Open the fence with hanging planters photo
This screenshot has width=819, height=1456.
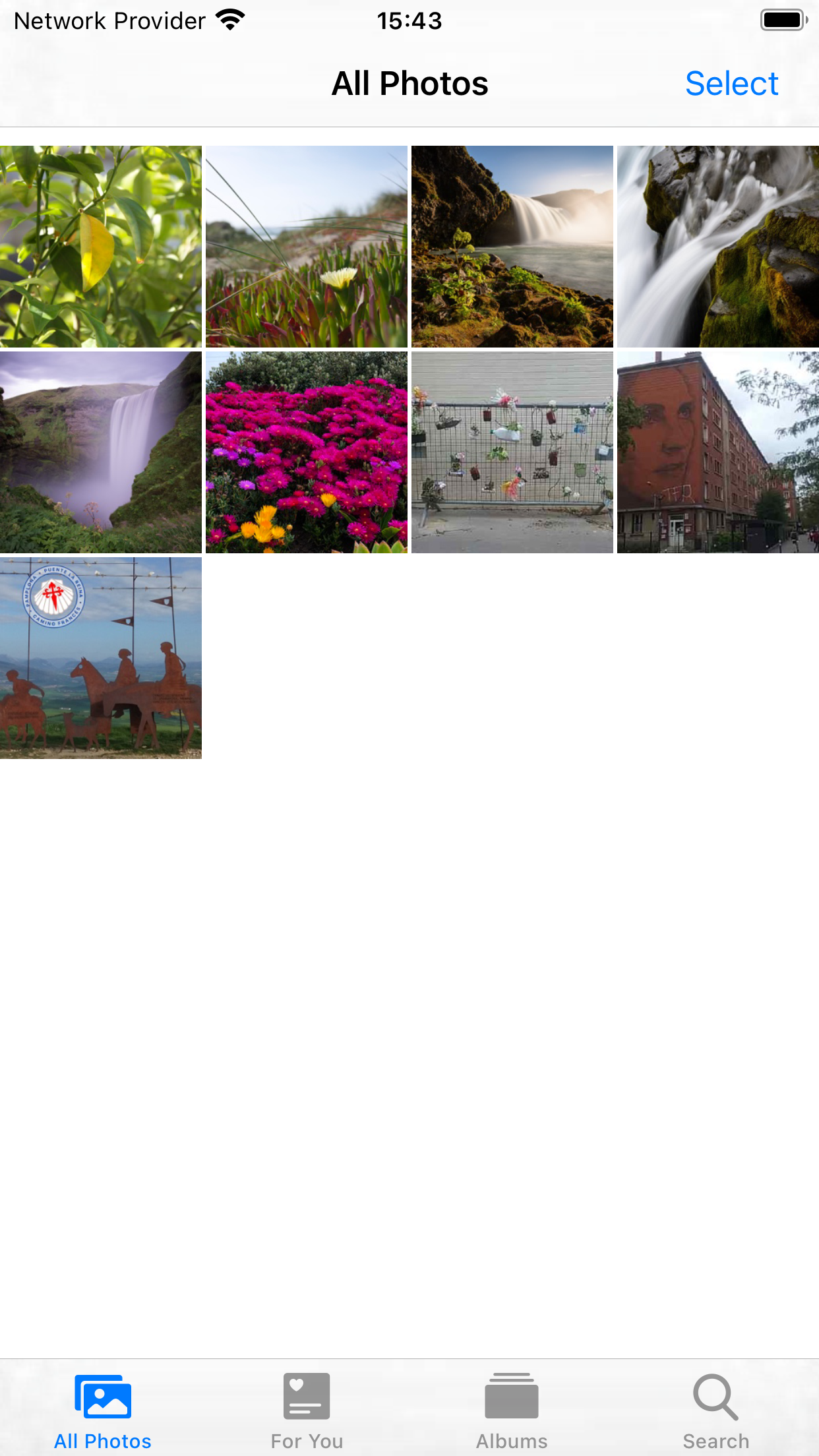(512, 452)
